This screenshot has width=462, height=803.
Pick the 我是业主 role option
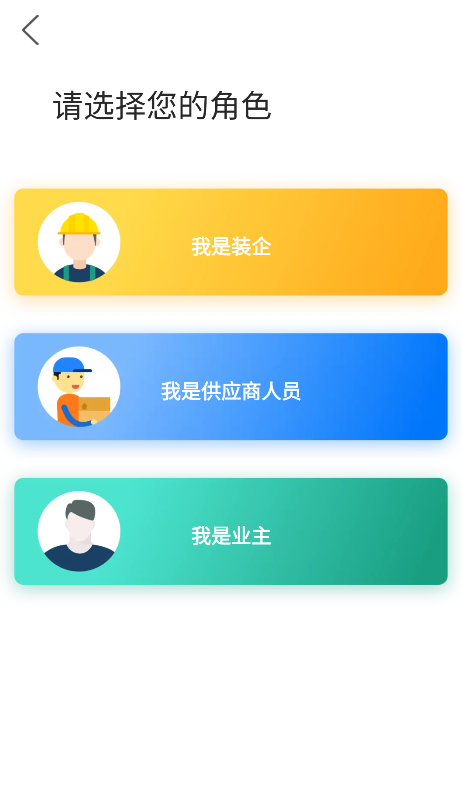tap(231, 531)
